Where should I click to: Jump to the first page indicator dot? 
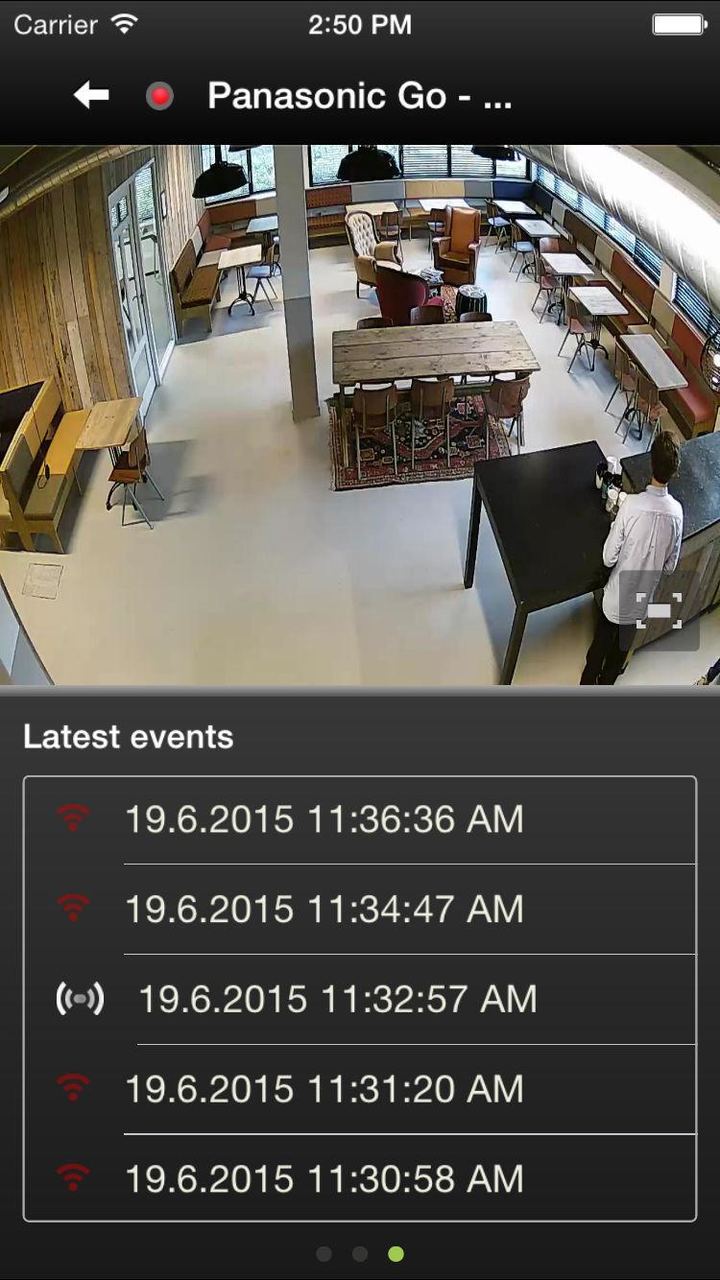click(324, 1254)
